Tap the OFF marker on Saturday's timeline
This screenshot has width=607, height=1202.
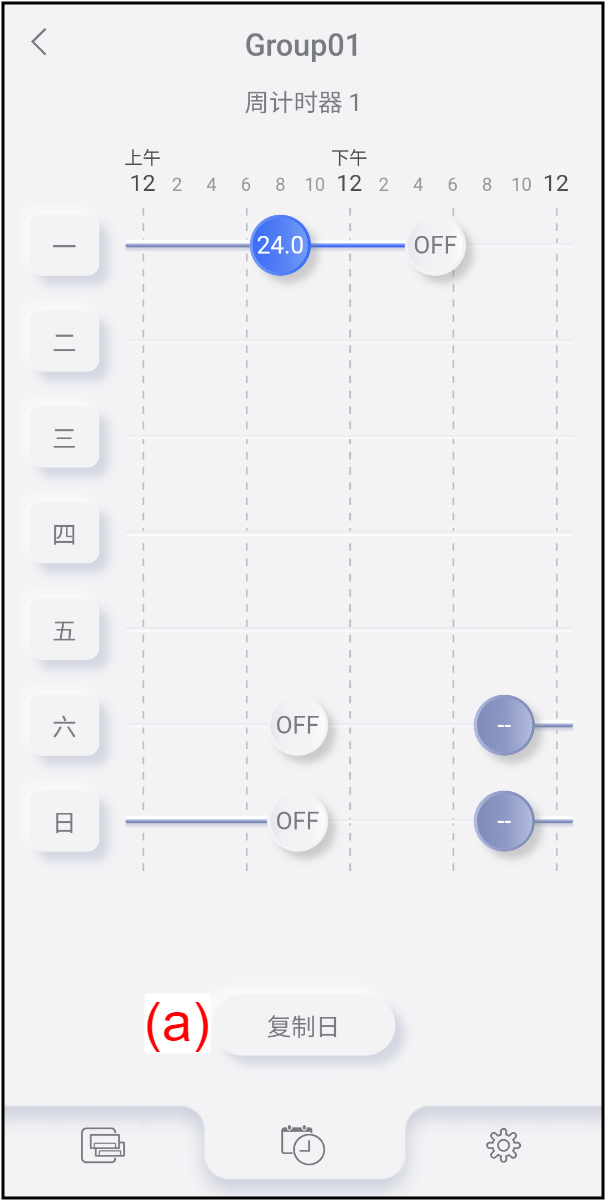coord(298,725)
